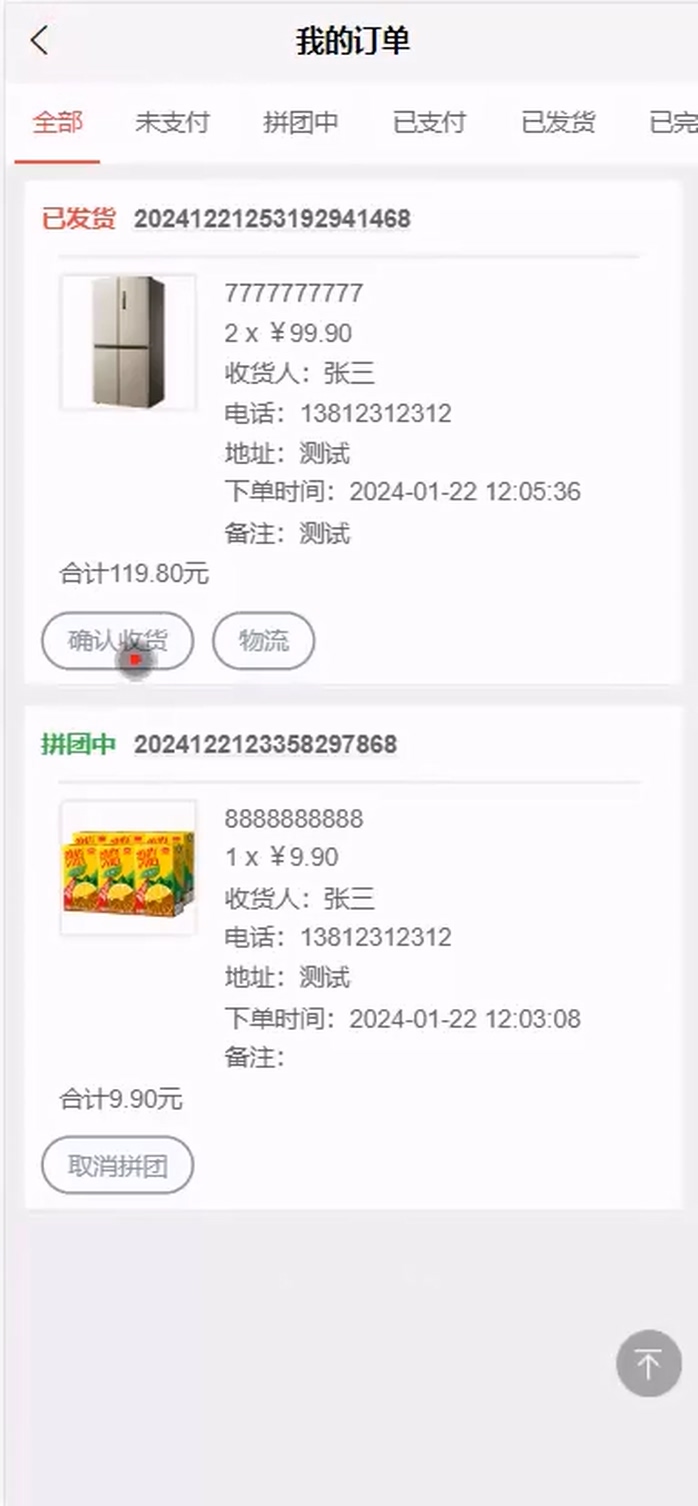View 物流 for the refrigerator order
Viewport: 698px width, 1506px height.
(x=264, y=641)
